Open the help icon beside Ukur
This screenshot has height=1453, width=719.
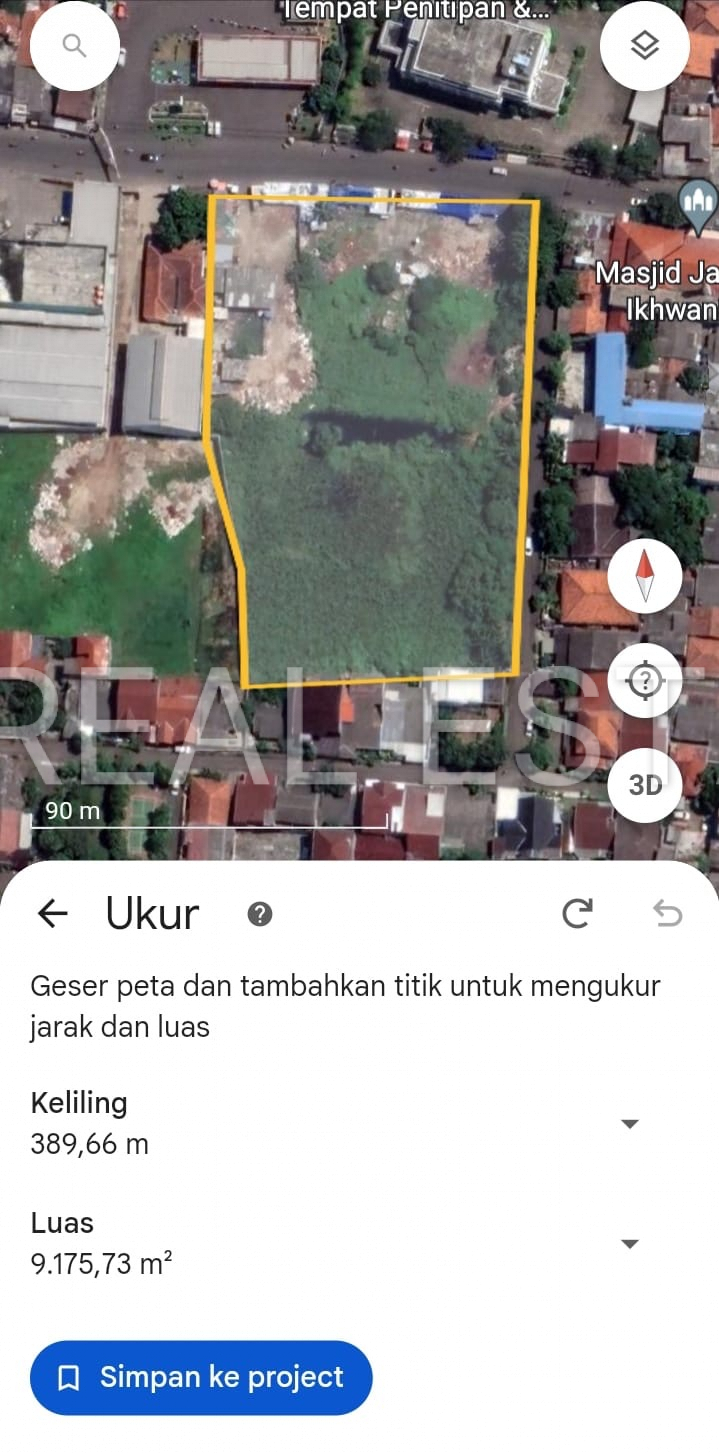tap(260, 913)
